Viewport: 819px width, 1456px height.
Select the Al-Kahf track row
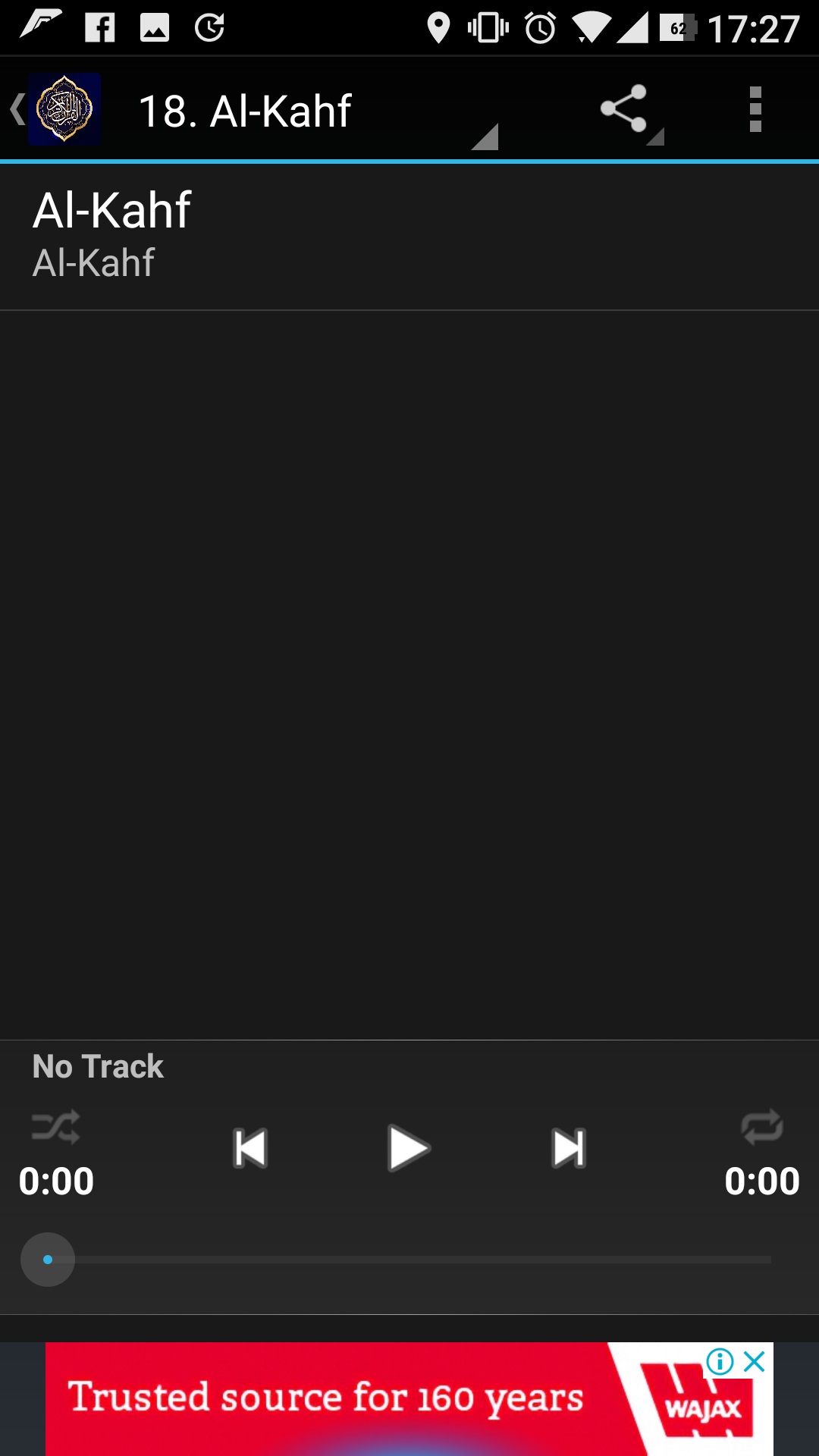click(409, 235)
